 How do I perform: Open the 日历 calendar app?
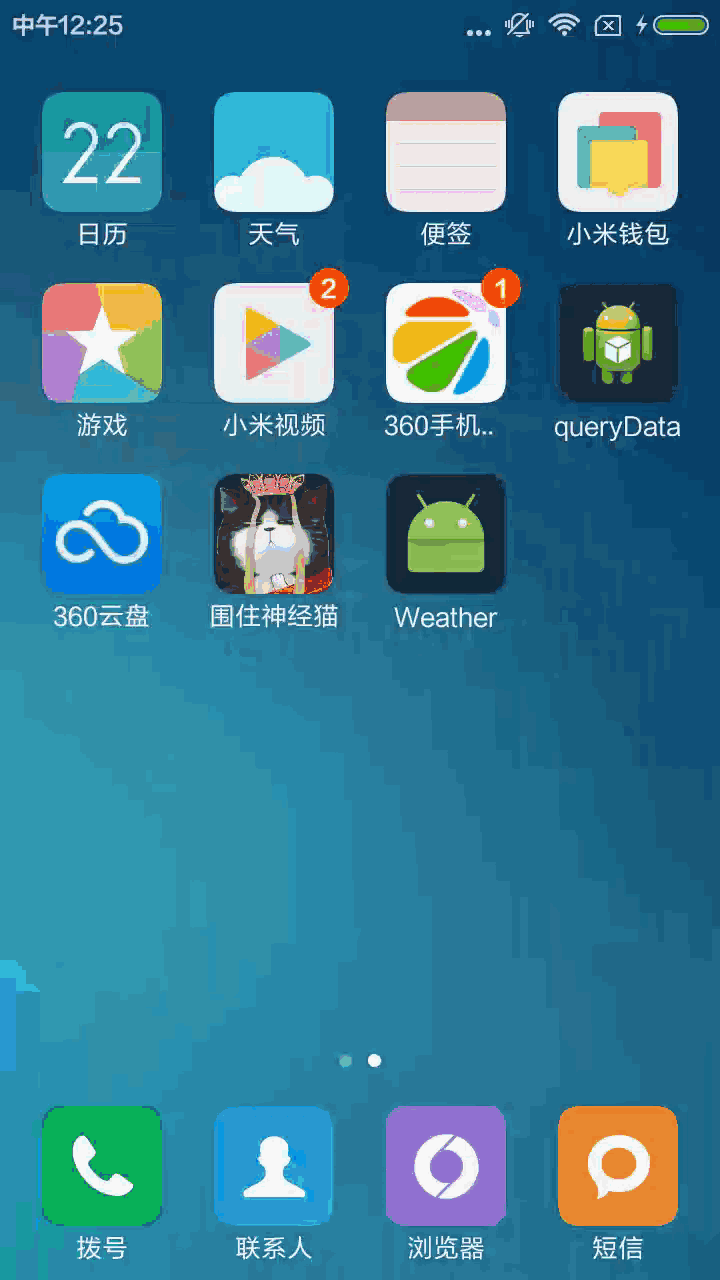102,152
